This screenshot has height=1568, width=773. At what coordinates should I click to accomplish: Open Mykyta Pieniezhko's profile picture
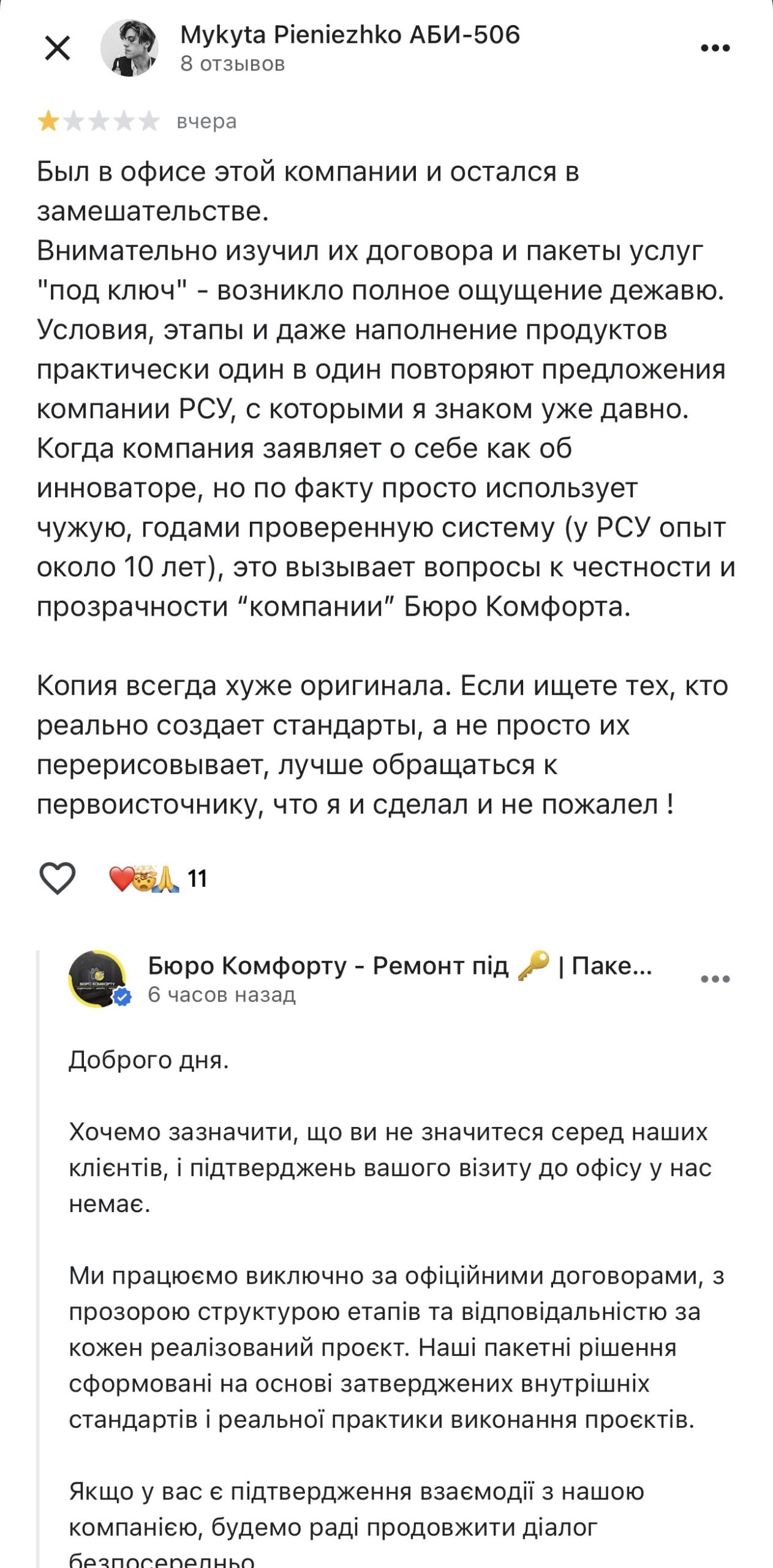click(130, 48)
